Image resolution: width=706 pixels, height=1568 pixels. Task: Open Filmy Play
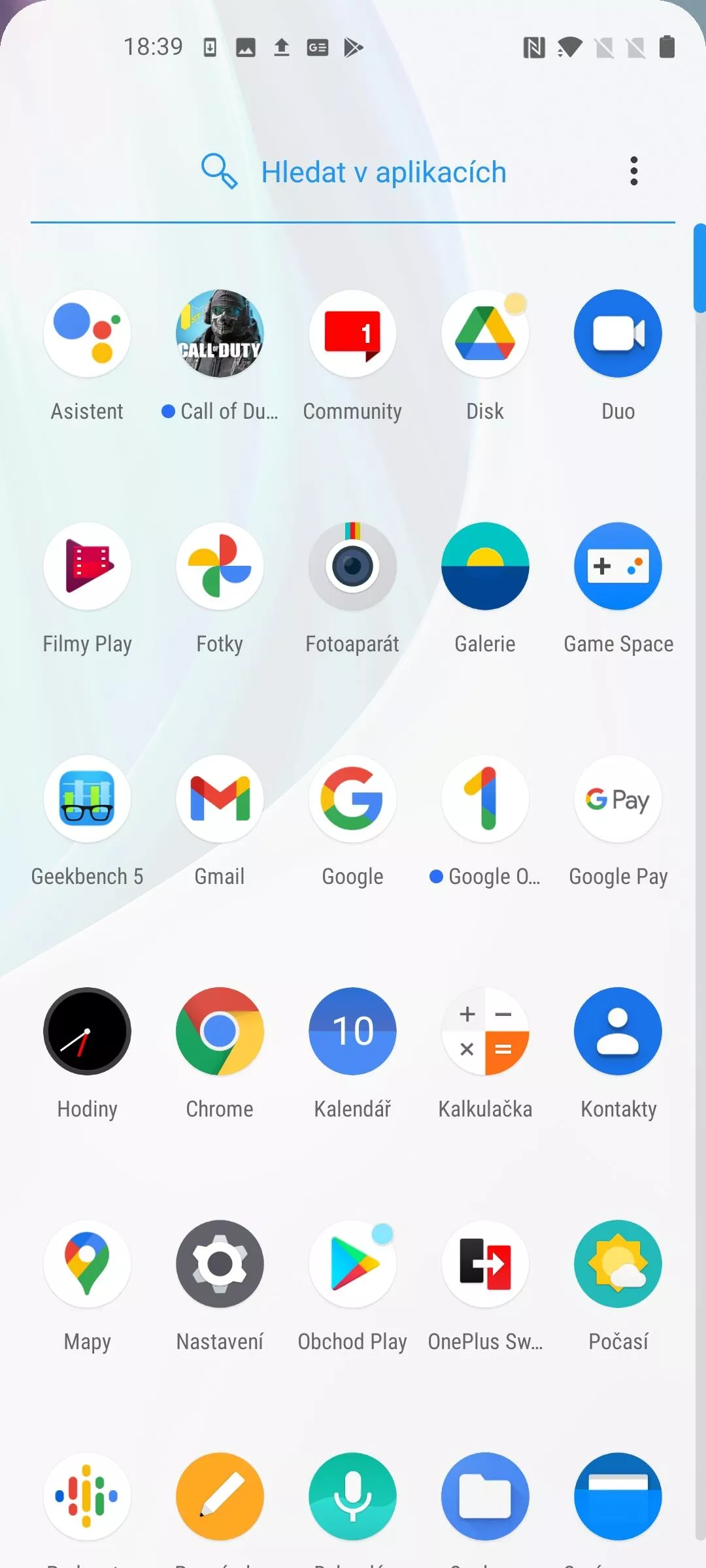tap(87, 566)
